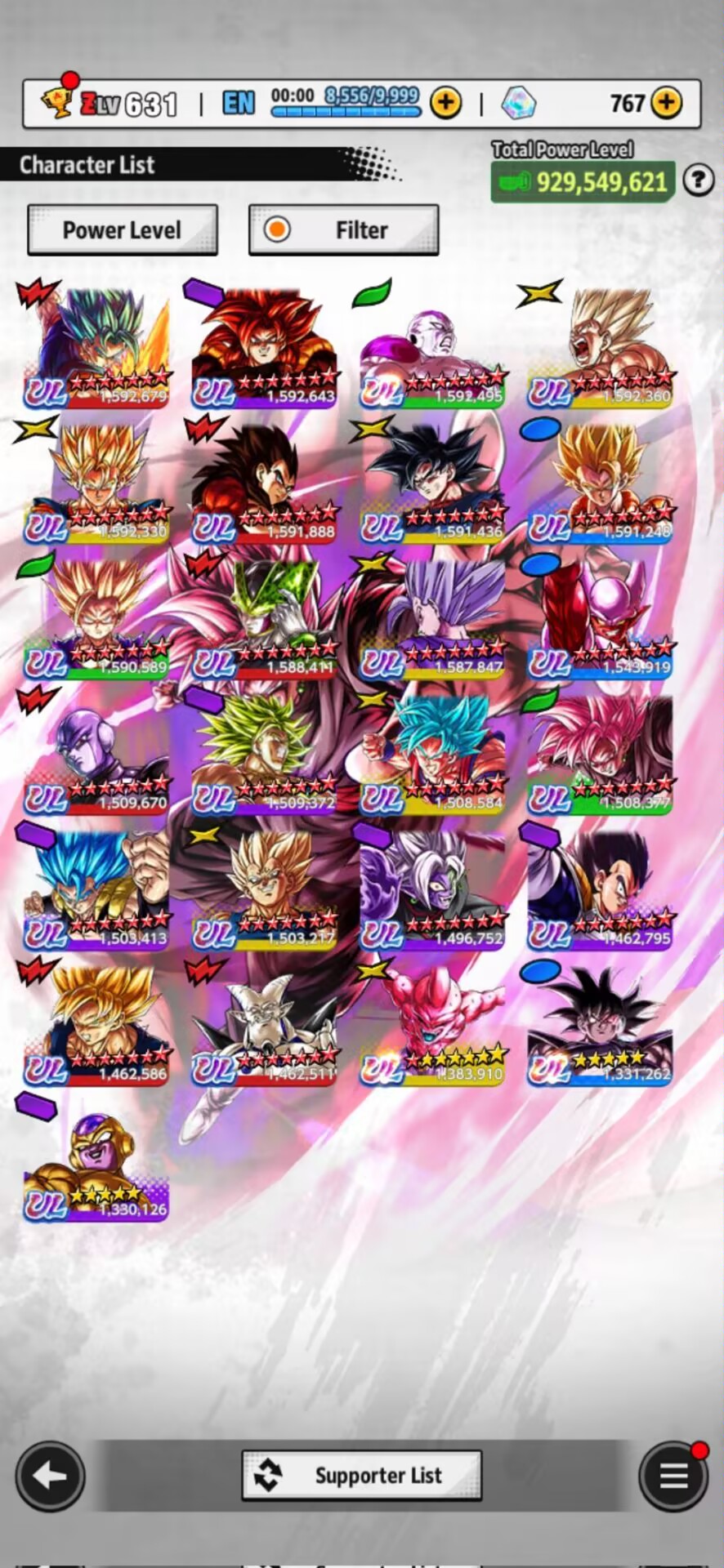Open the character with power 1,591,888
This screenshot has height=1568, width=724.
265,482
